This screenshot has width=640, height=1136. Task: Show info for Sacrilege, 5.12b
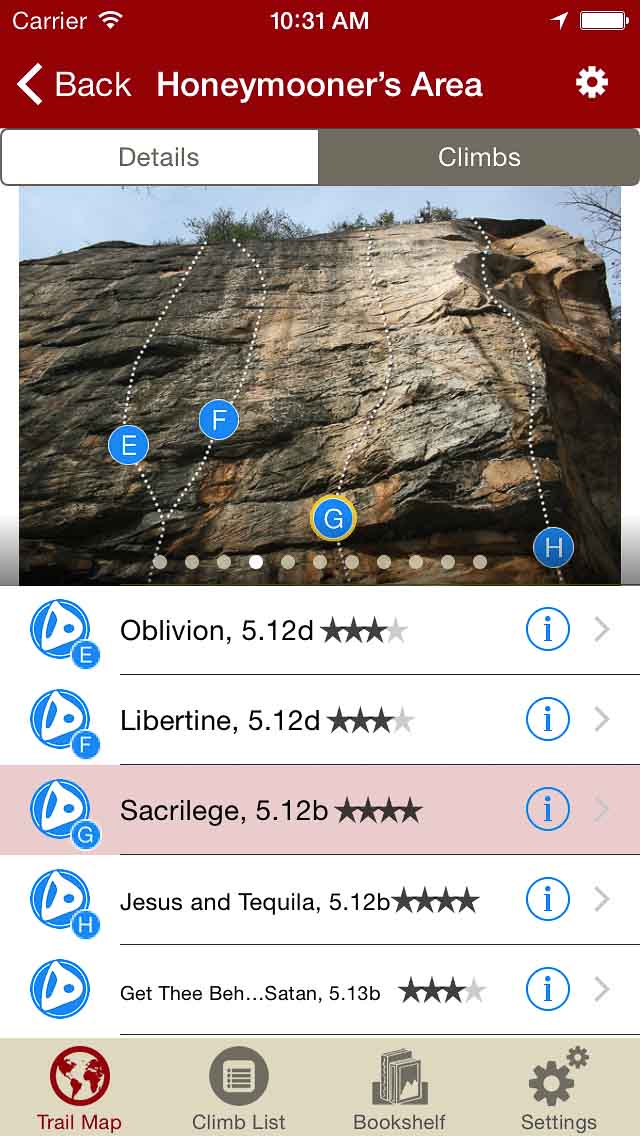click(x=547, y=809)
